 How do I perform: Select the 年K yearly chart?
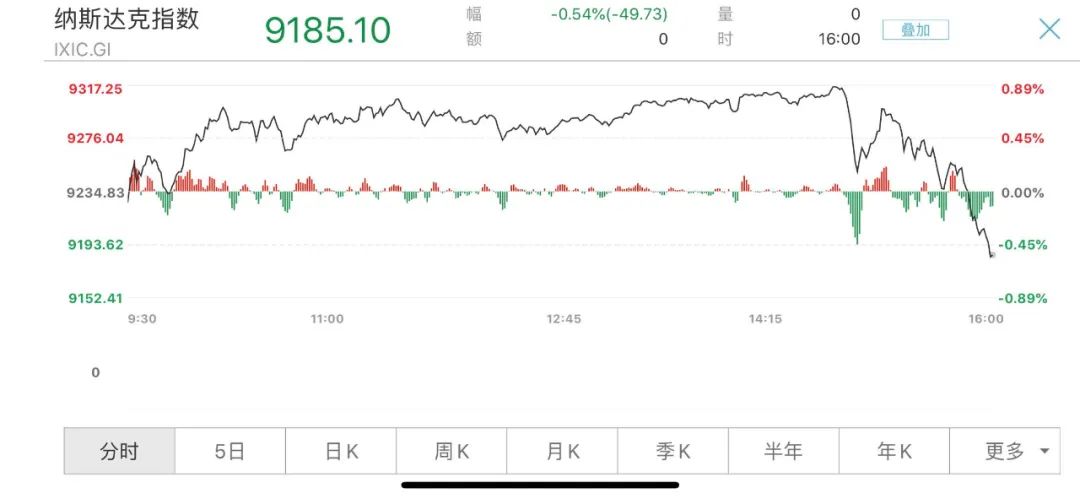[x=894, y=451]
